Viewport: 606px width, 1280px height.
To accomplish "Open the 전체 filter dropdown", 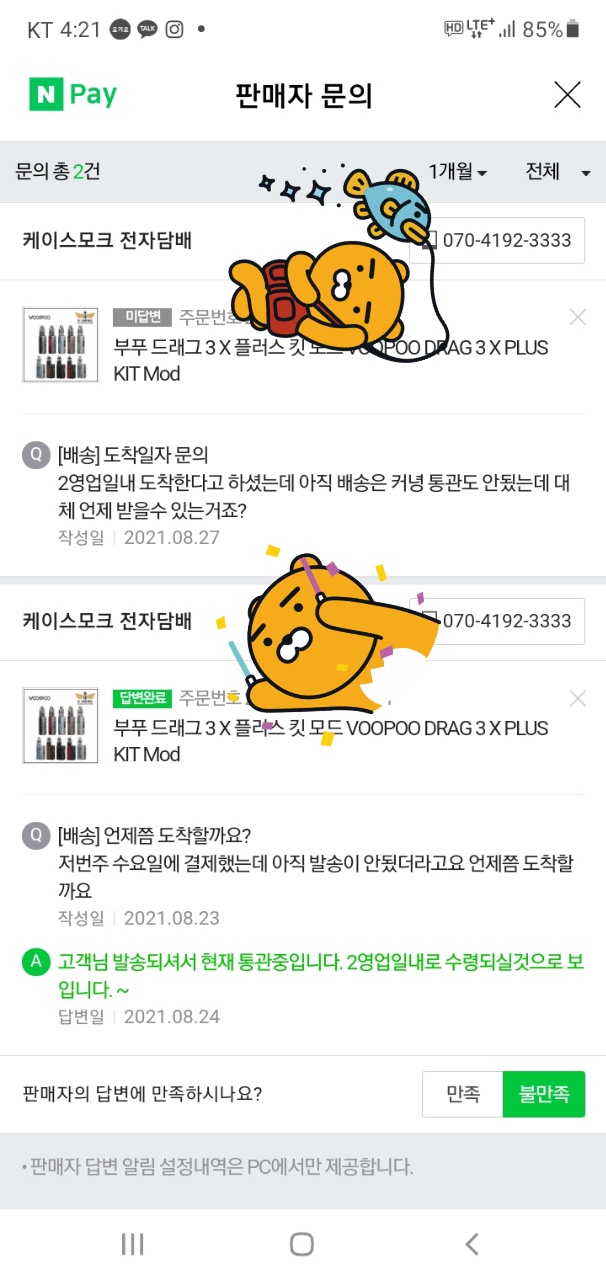I will click(558, 172).
